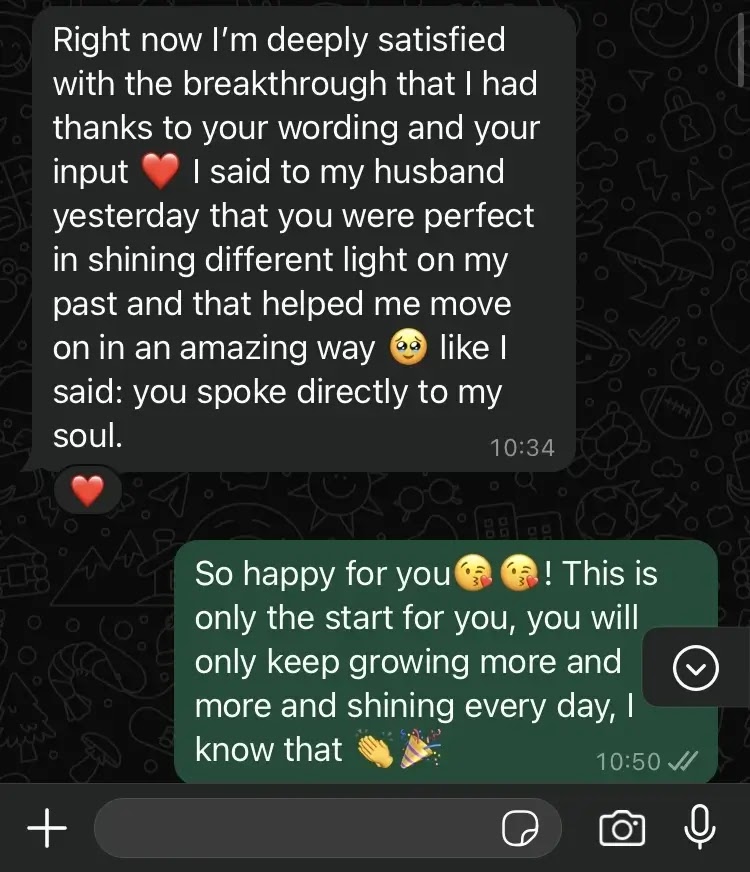Tap the 10:50 timestamp on the sent message

[632, 761]
